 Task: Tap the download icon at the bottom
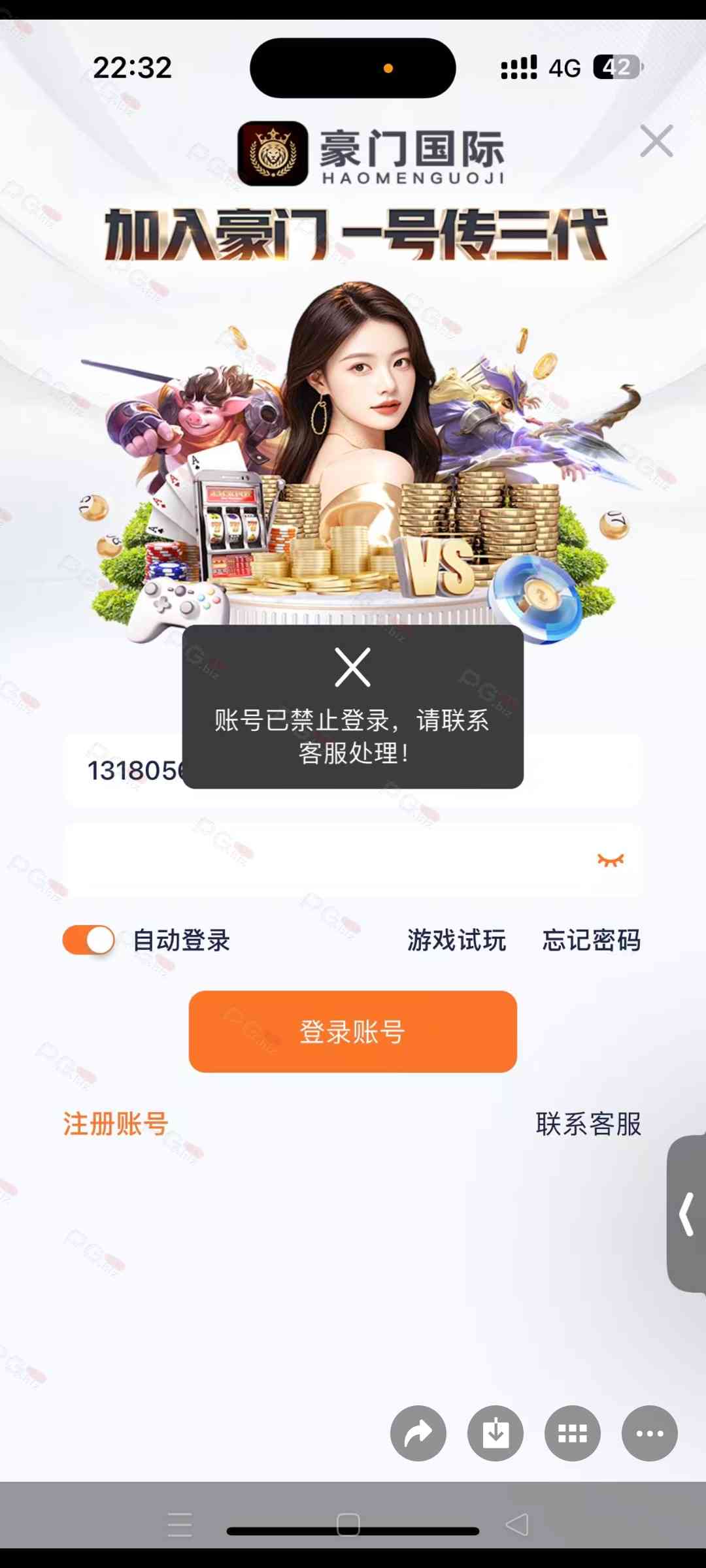496,1433
